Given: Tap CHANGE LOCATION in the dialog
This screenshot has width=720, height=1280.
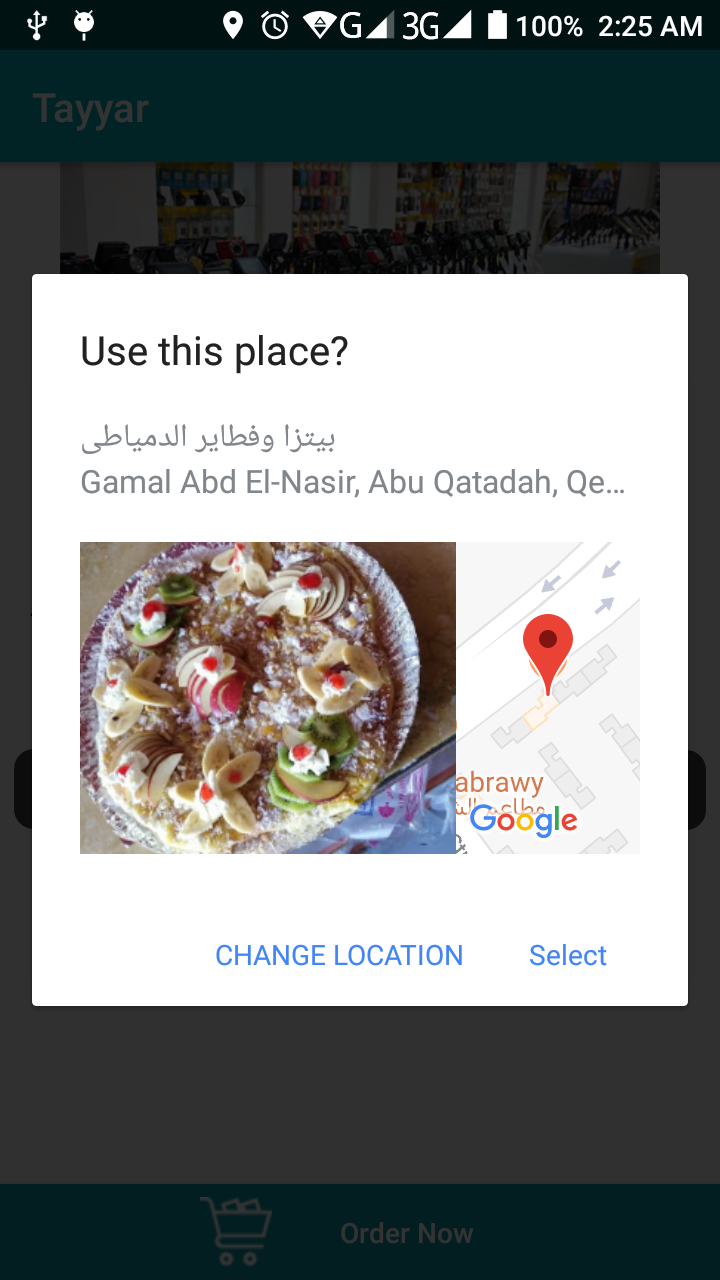Looking at the screenshot, I should click(339, 955).
